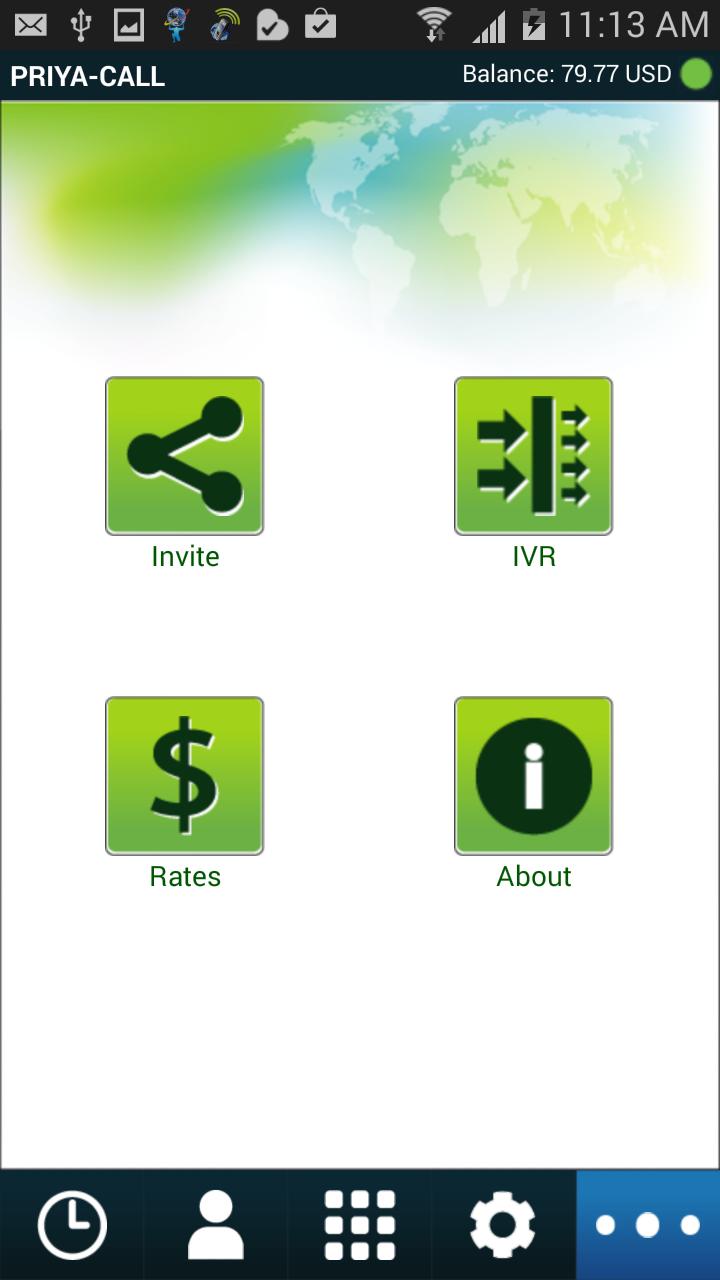The height and width of the screenshot is (1280, 720).
Task: View call Rates
Action: pos(185,776)
